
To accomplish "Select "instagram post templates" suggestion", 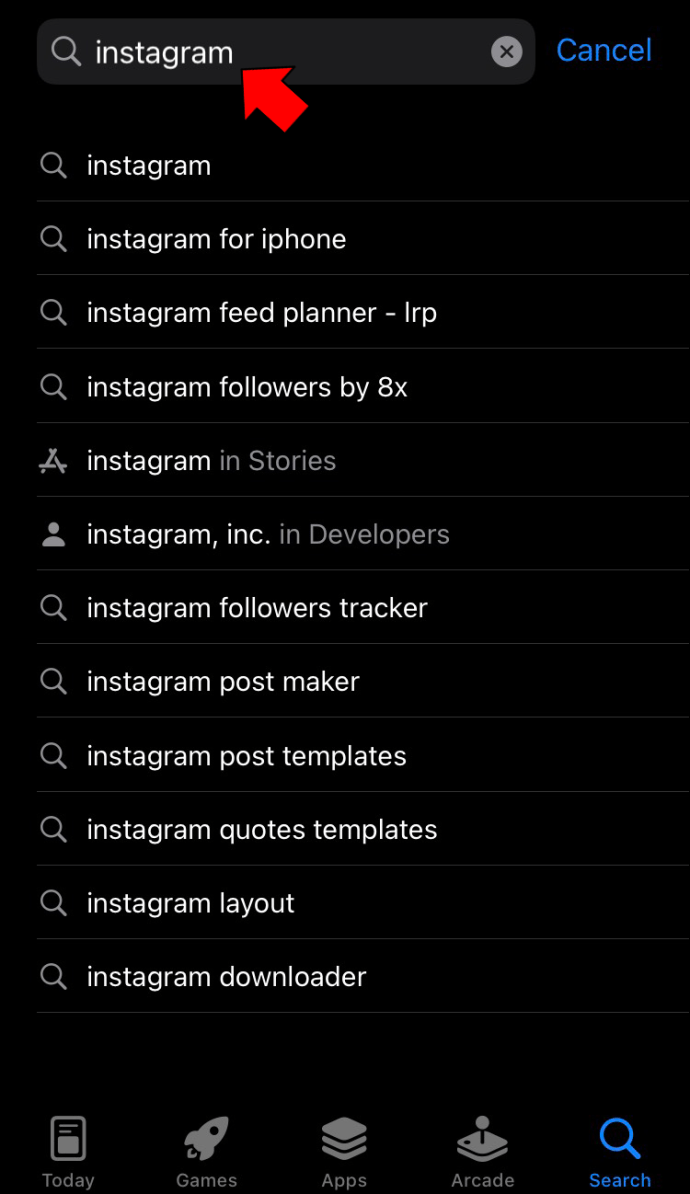I will tap(363, 755).
